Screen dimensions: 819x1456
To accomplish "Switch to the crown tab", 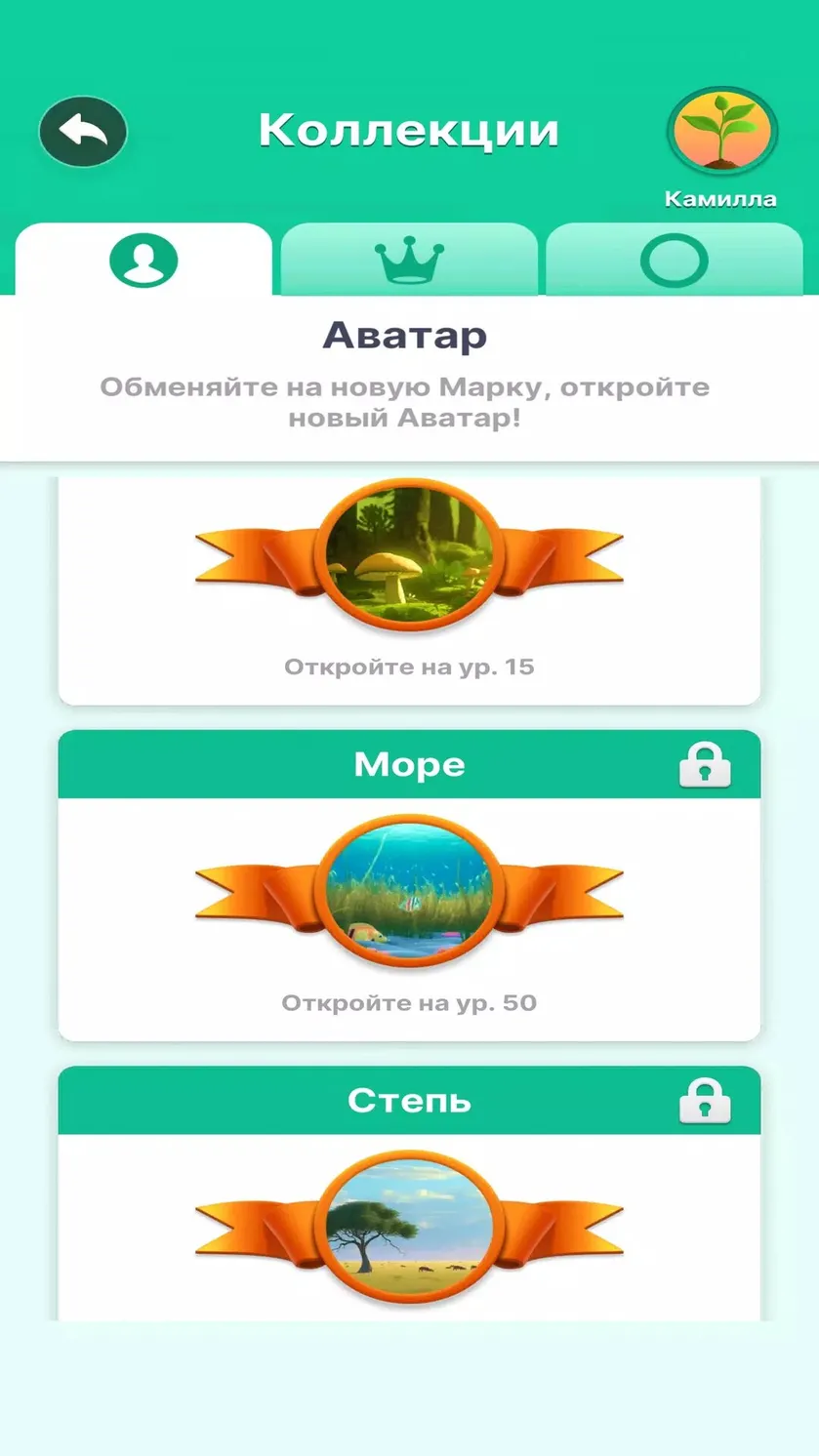I will [x=409, y=260].
